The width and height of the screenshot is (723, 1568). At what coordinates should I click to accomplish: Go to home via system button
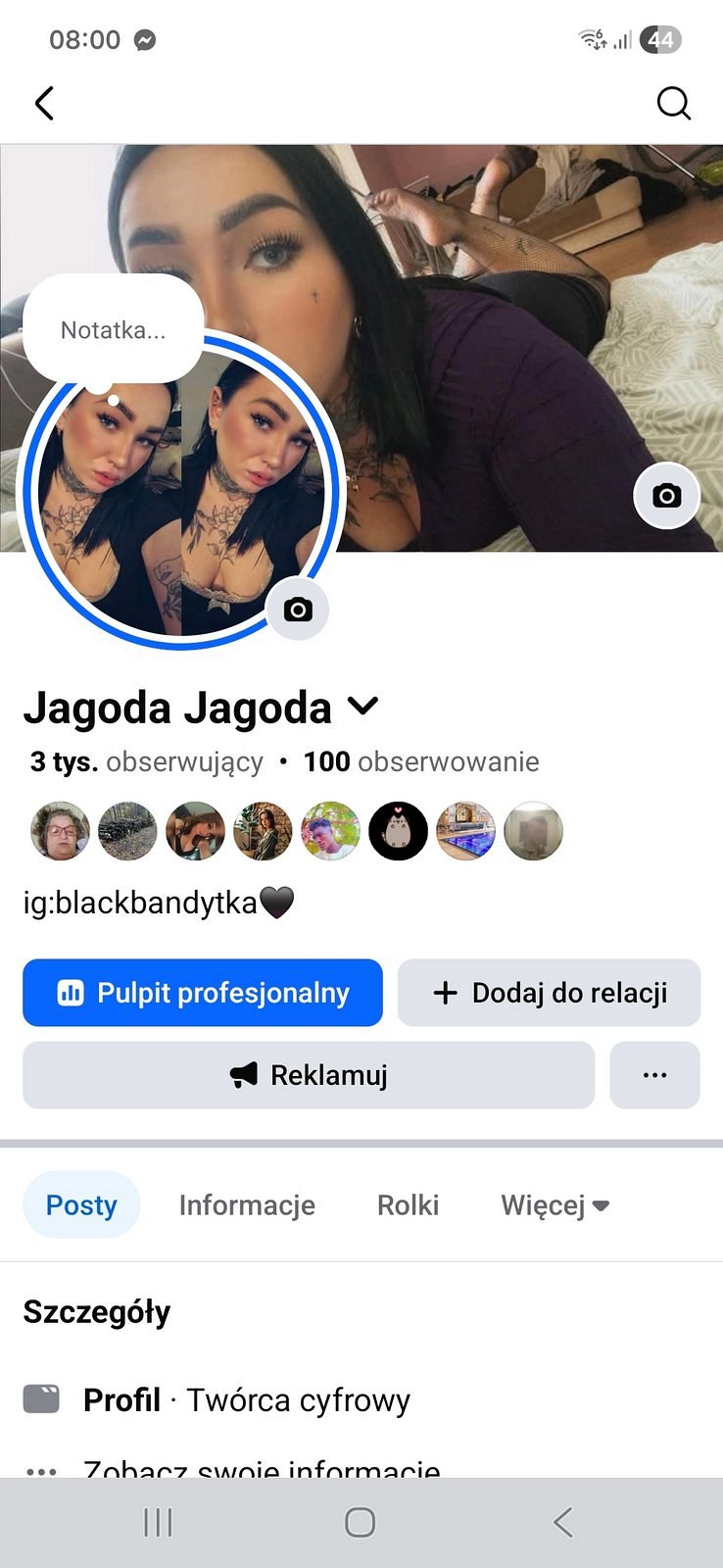[360, 1522]
